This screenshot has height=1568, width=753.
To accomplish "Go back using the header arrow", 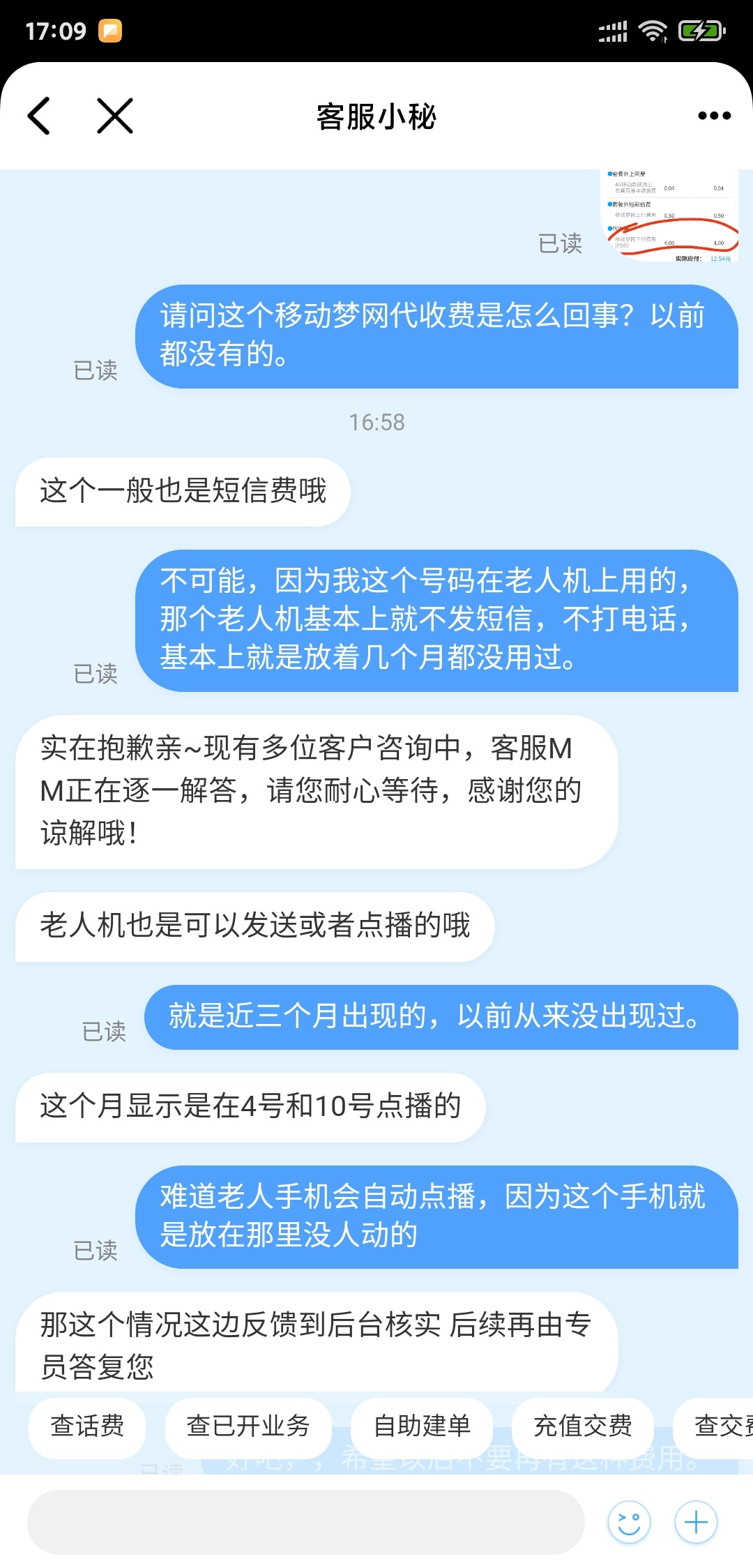I will tap(40, 116).
